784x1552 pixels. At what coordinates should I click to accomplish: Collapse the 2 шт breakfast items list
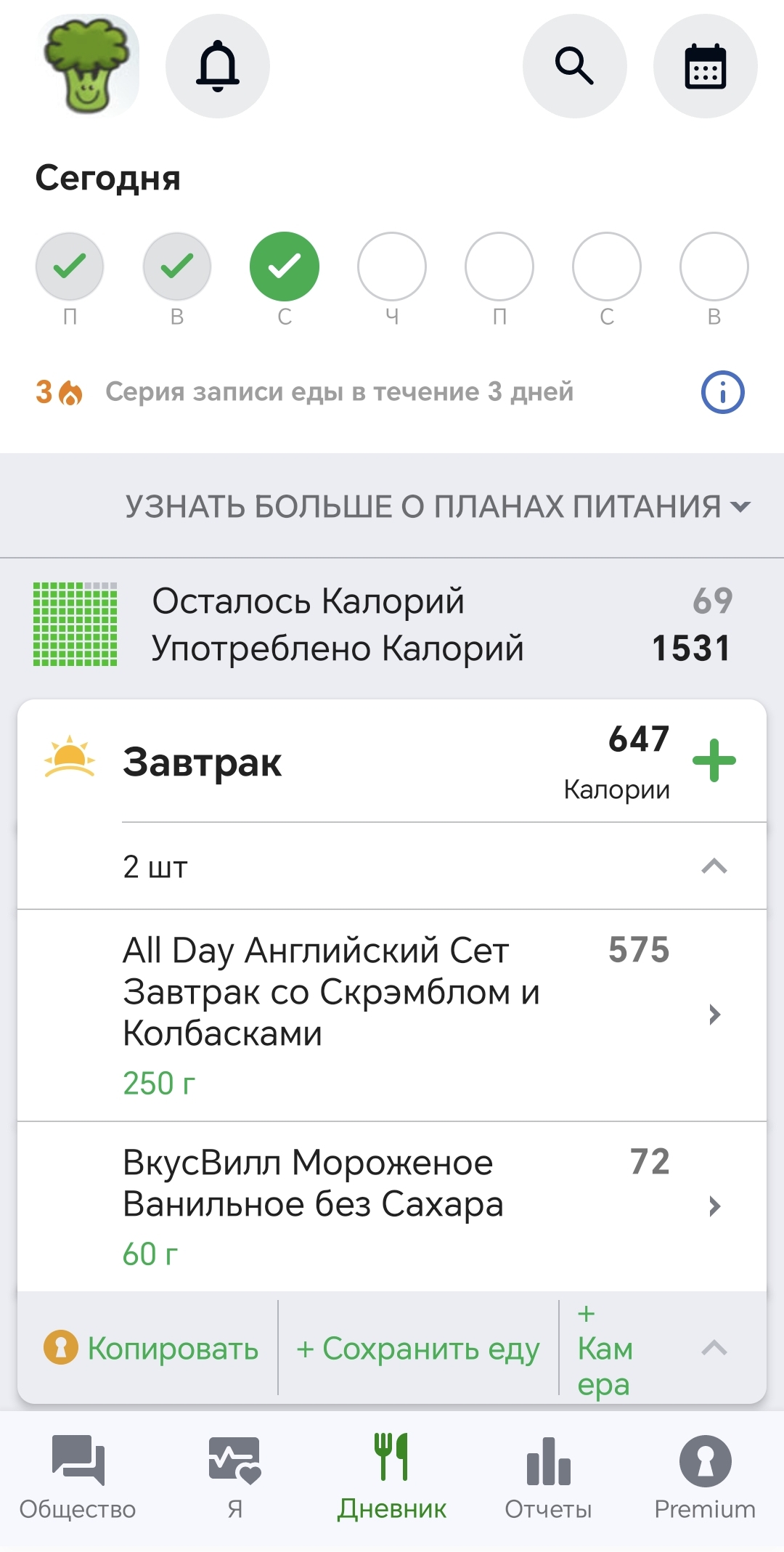coord(714,866)
